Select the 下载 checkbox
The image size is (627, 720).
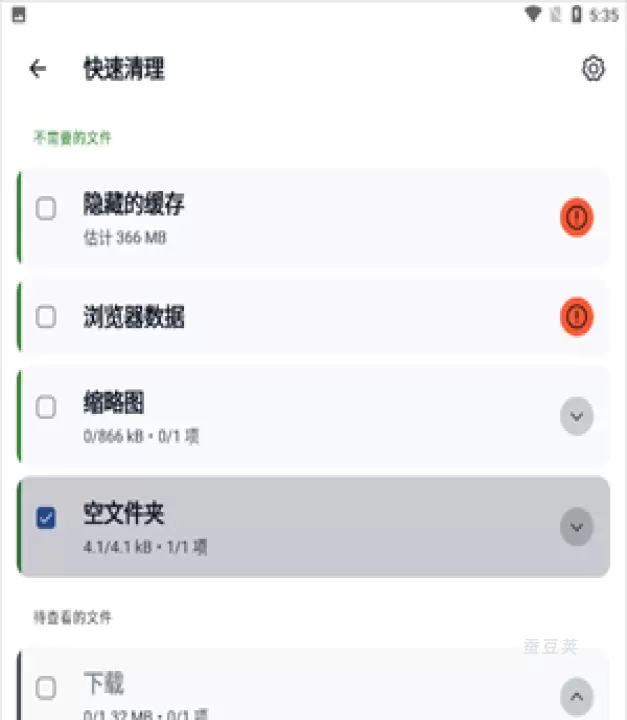(46, 688)
